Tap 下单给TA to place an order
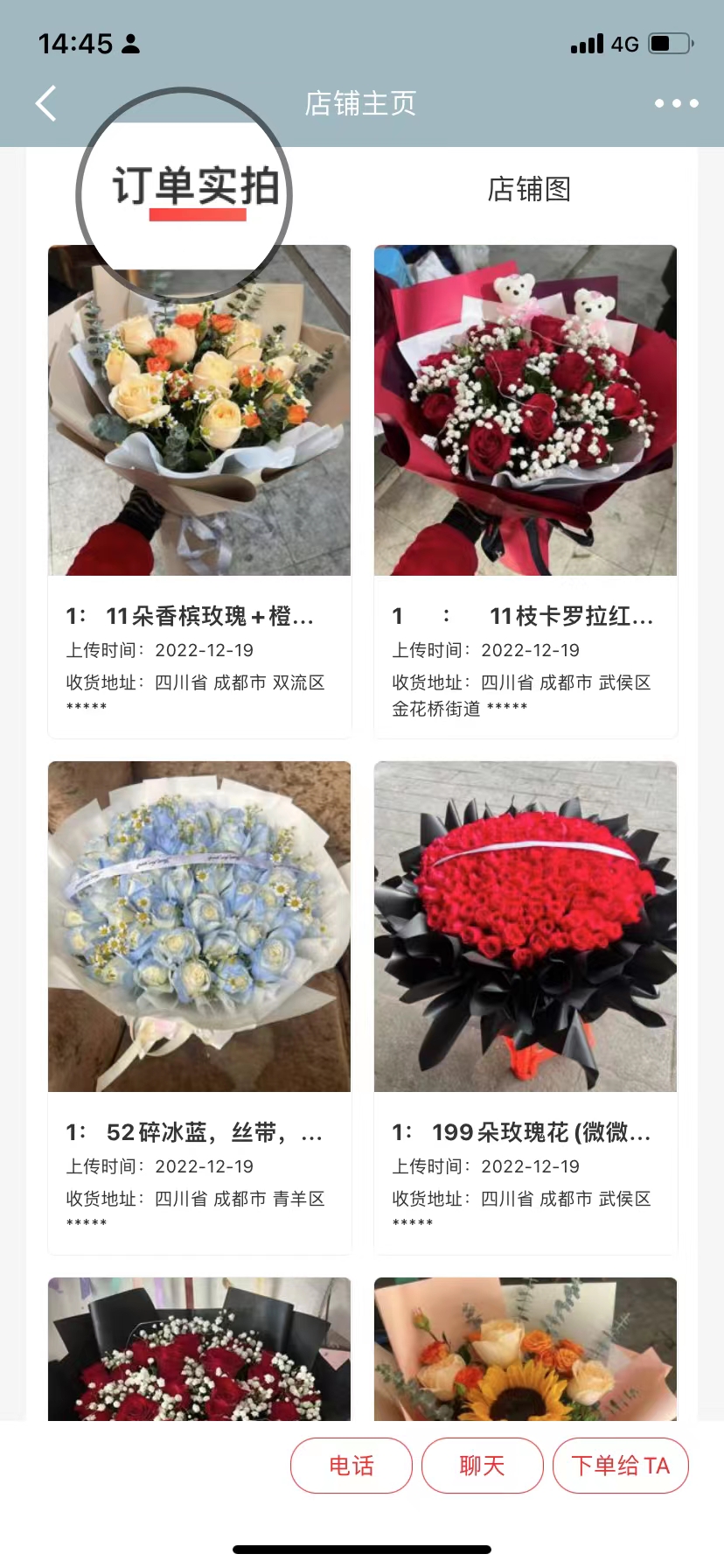 (621, 1466)
